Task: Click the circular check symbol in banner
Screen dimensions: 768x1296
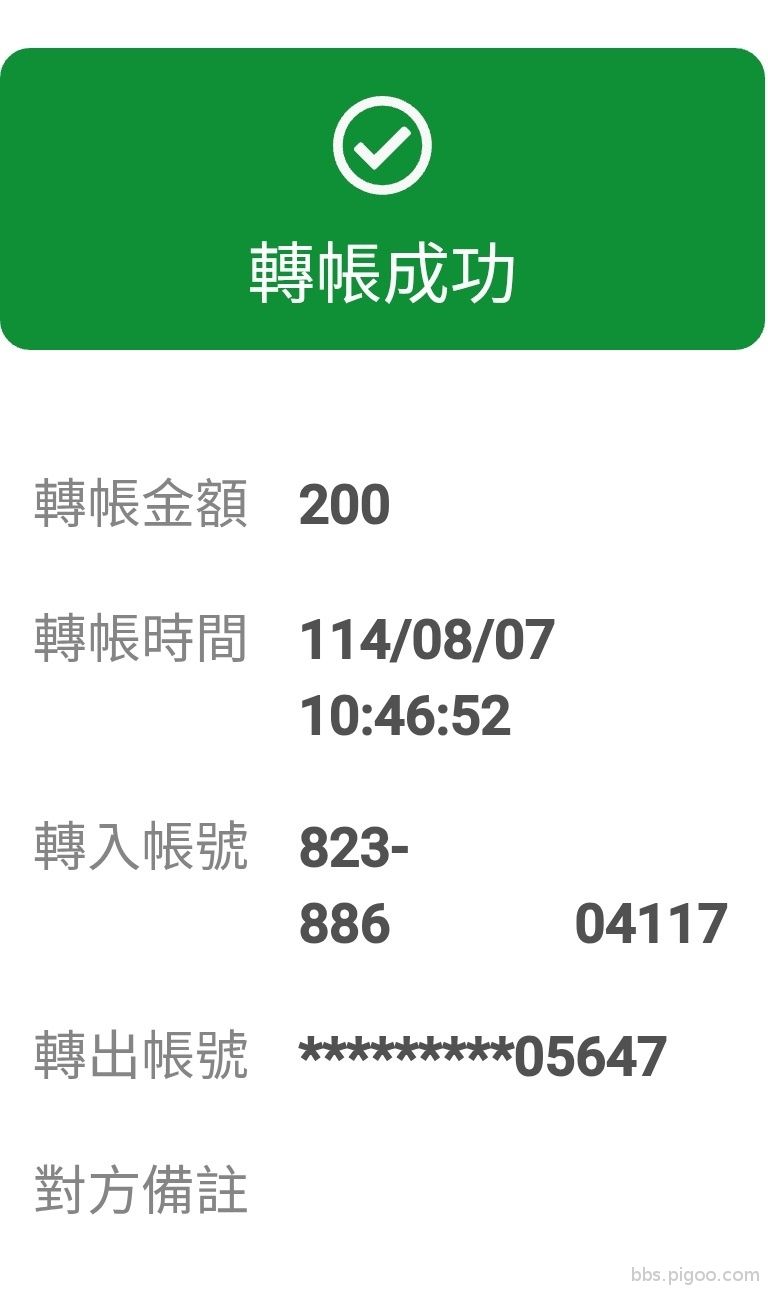Action: coord(382,146)
